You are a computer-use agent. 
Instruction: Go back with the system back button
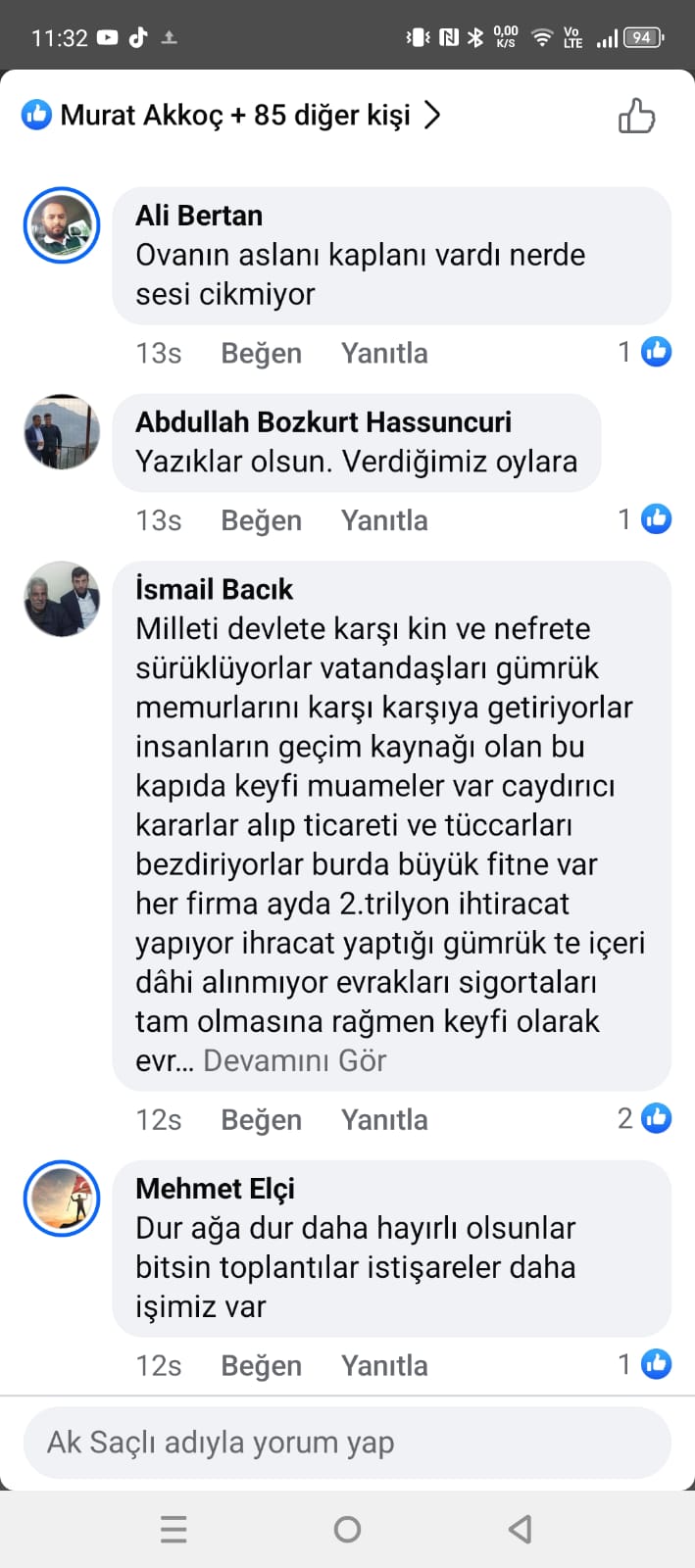521,1529
